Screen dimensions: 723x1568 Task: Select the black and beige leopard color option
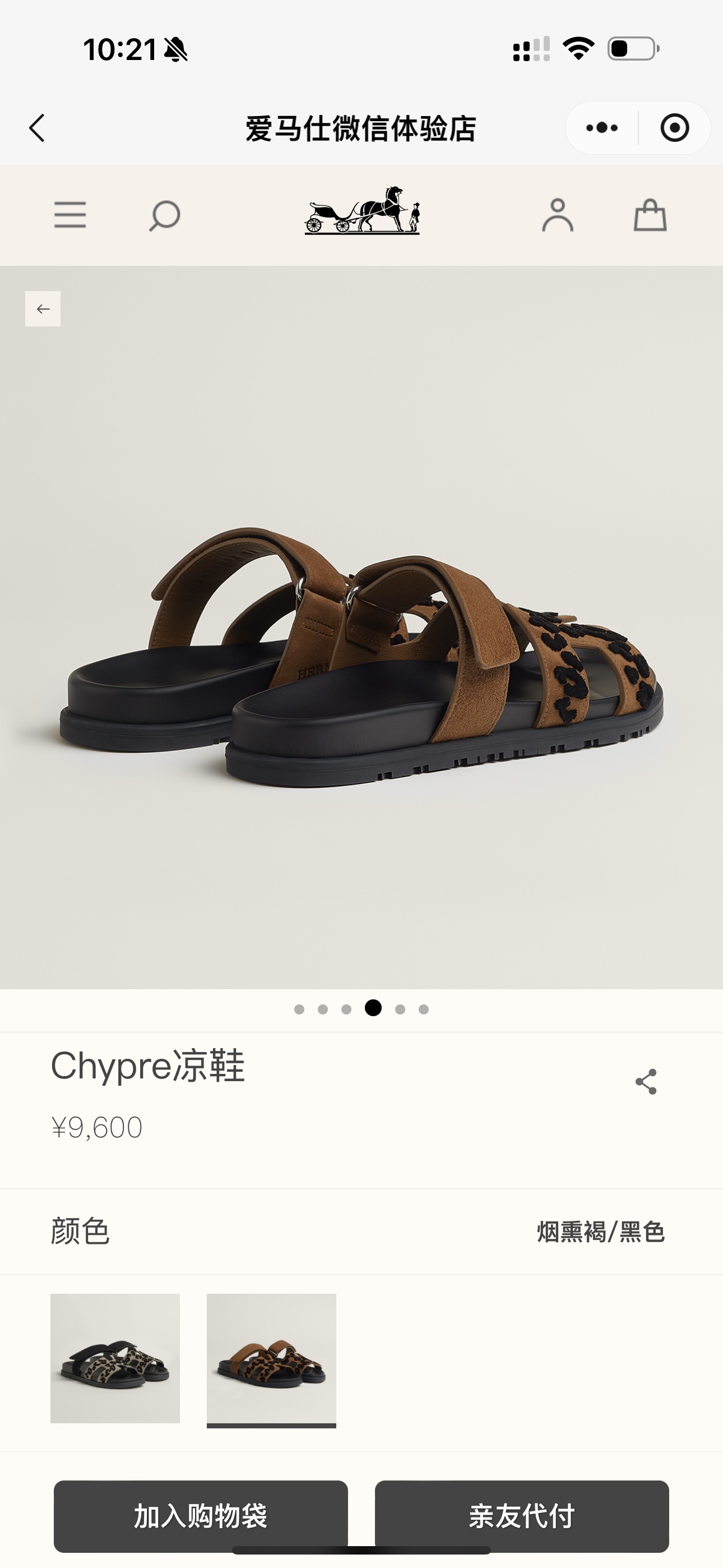[115, 1358]
